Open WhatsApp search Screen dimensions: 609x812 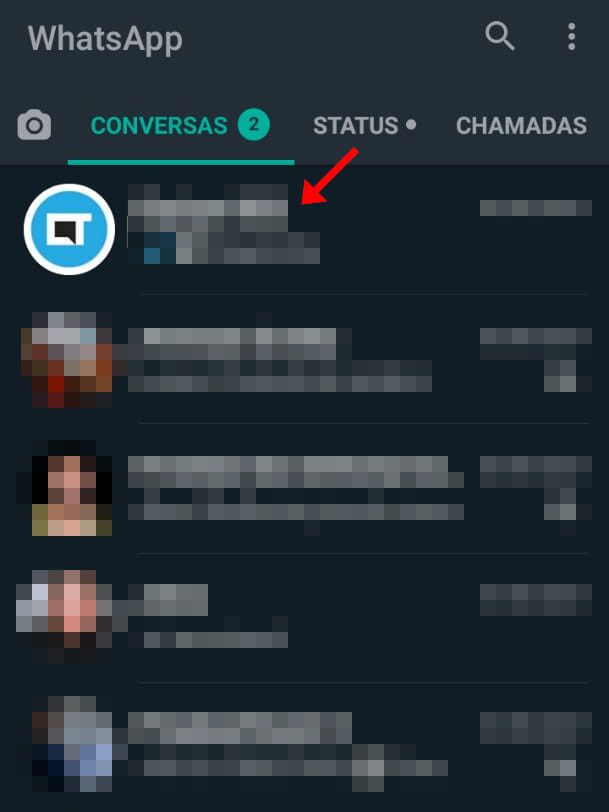(x=499, y=37)
